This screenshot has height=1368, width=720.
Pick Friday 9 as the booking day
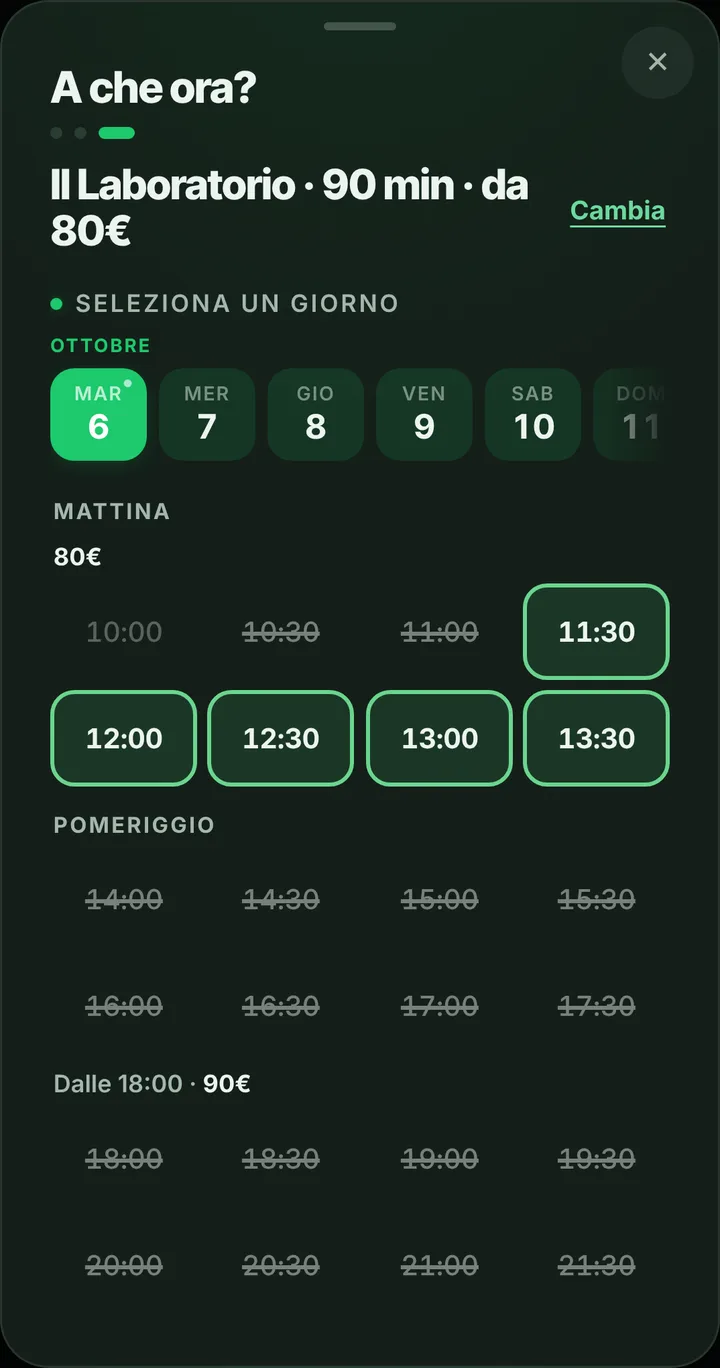coord(424,414)
